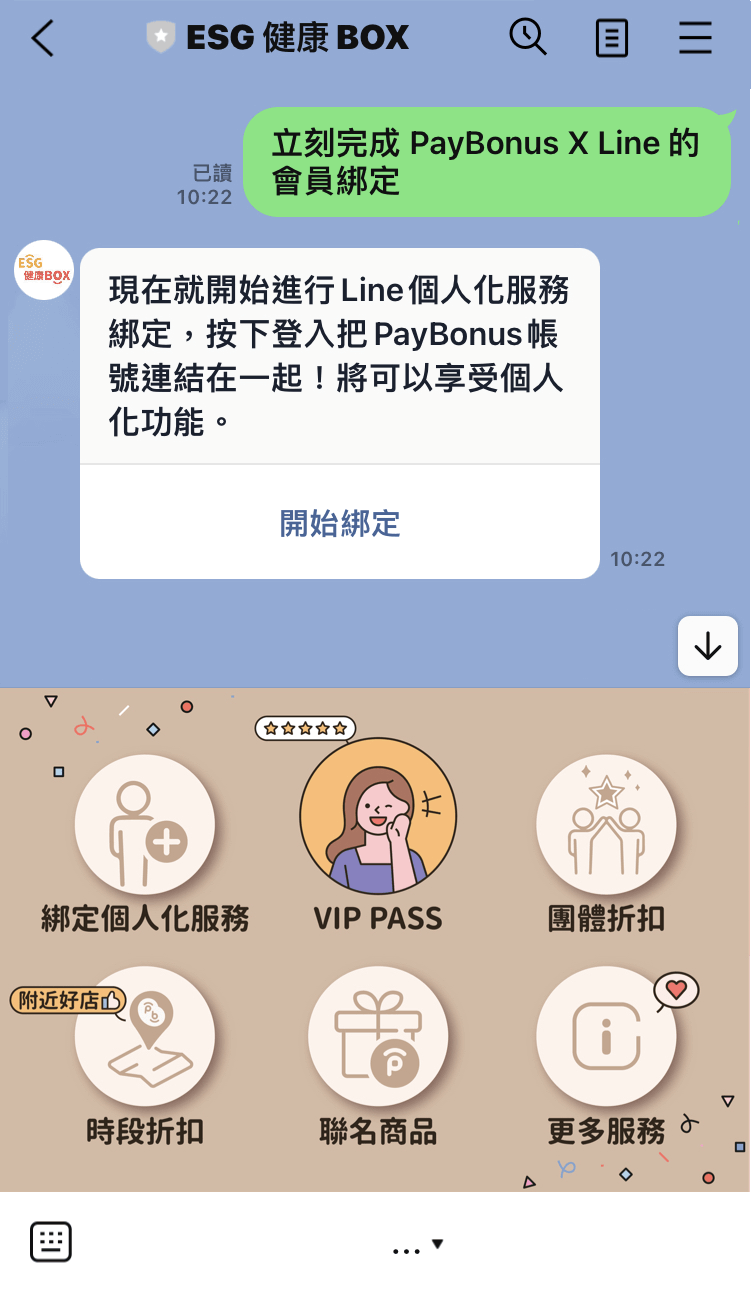The height and width of the screenshot is (1294, 751).
Task: Open chat search icon
Action: [527, 38]
